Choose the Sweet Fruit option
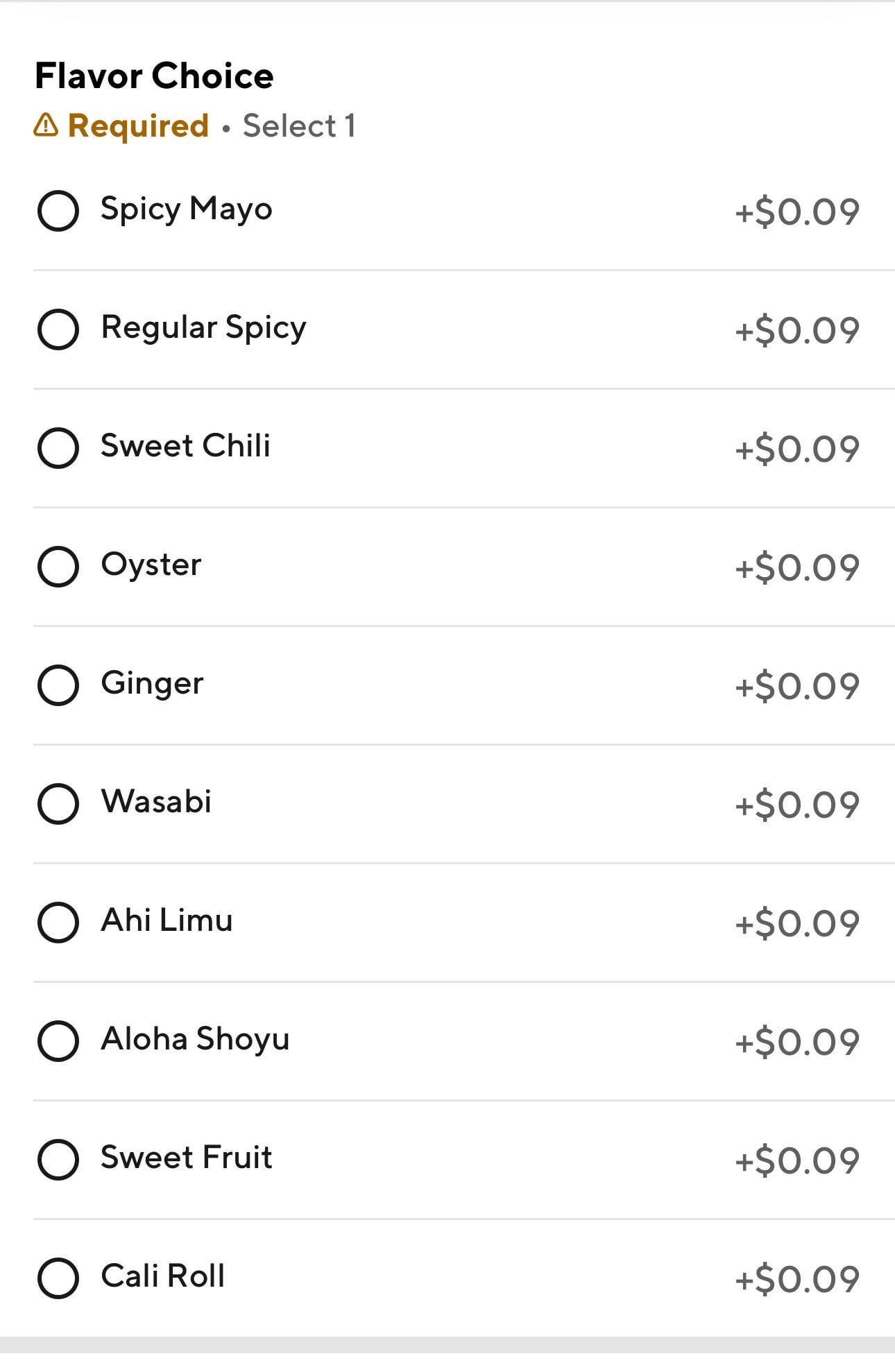The height and width of the screenshot is (1372, 895). pyautogui.click(x=58, y=1160)
